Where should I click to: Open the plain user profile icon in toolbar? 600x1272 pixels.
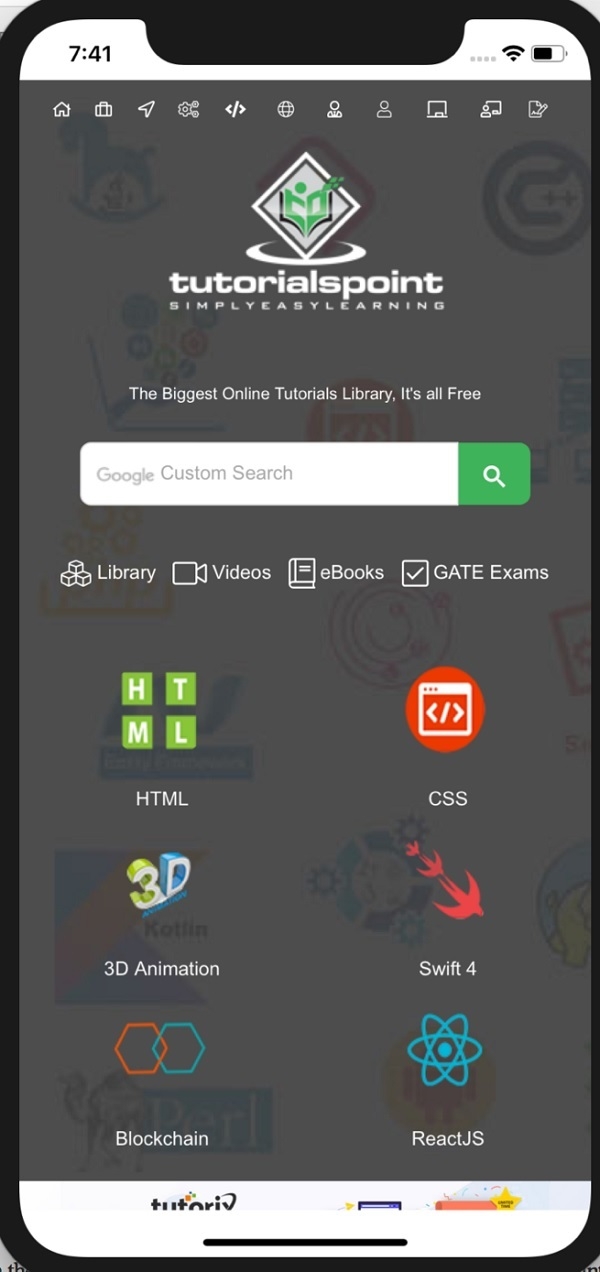pyautogui.click(x=384, y=110)
